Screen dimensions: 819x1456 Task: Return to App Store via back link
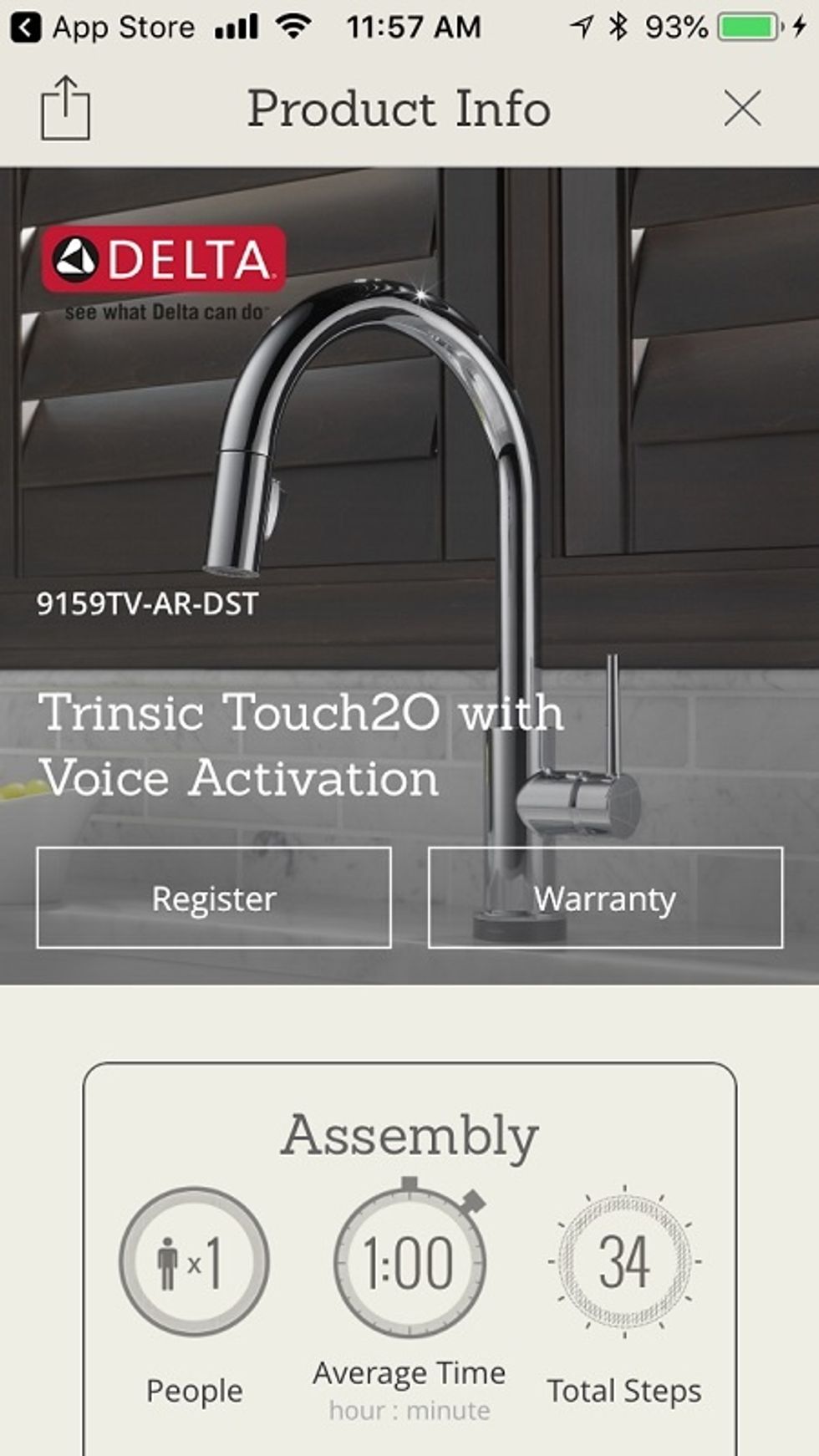point(100,27)
